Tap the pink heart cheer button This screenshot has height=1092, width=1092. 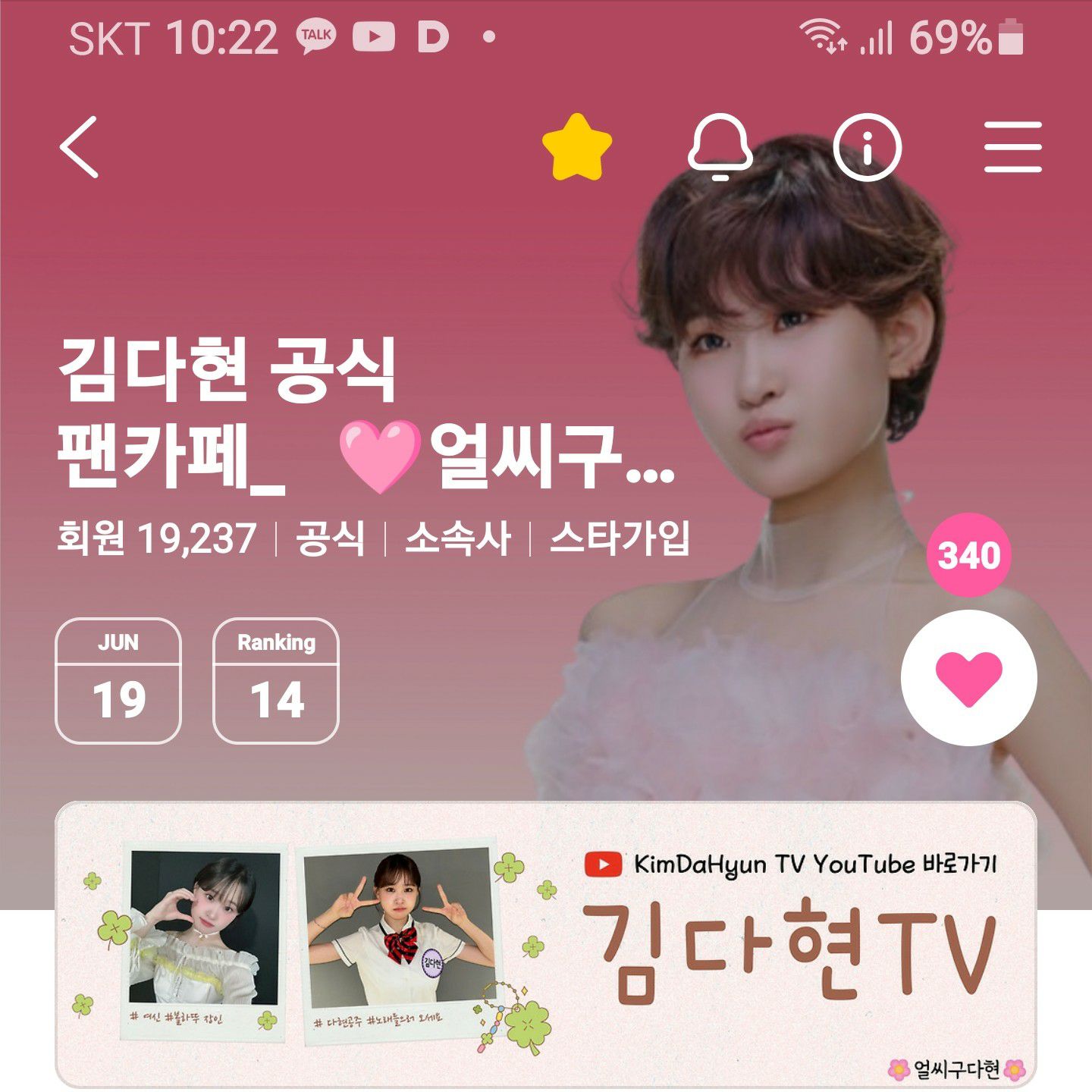point(968,677)
